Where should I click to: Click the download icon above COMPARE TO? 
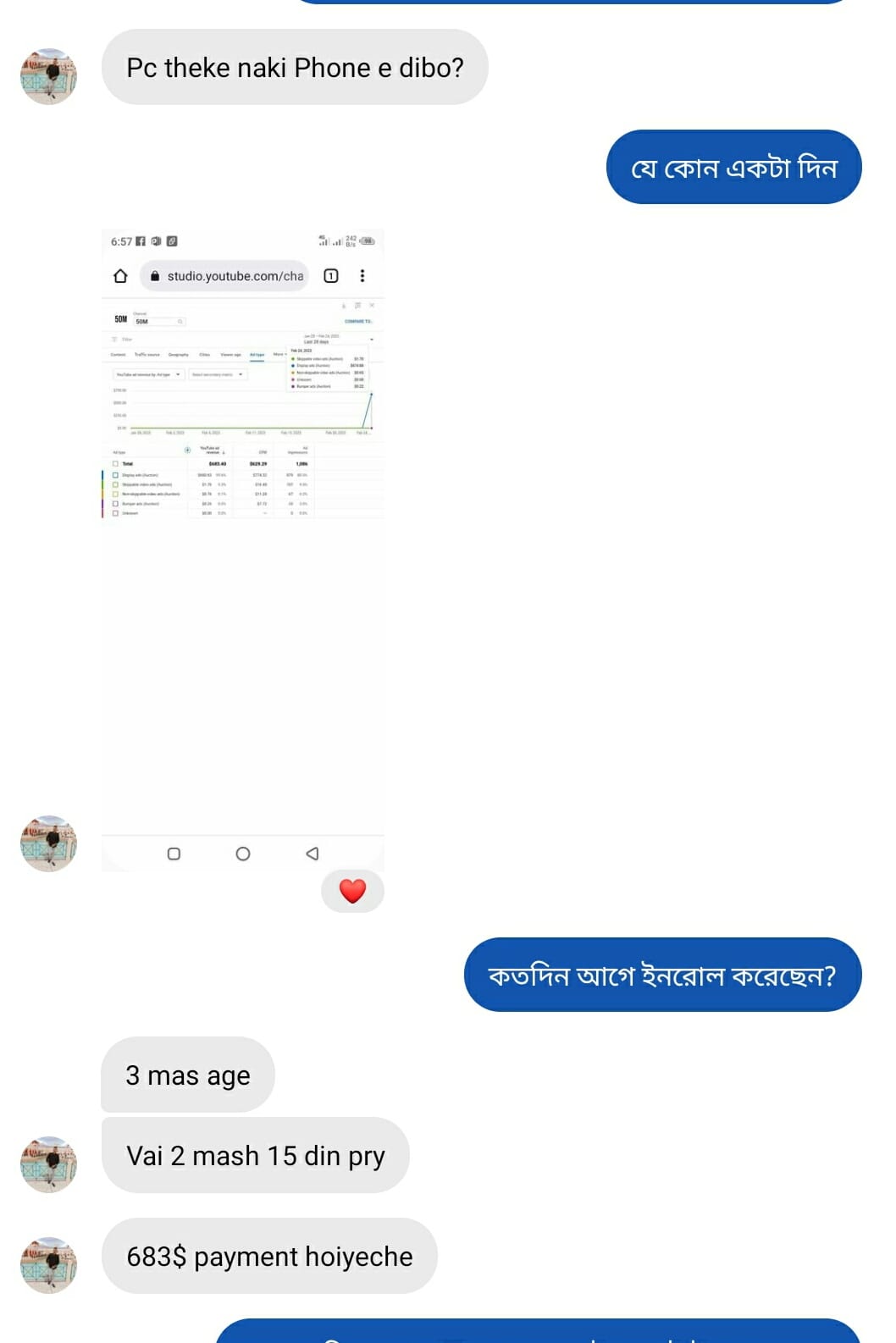tap(342, 306)
